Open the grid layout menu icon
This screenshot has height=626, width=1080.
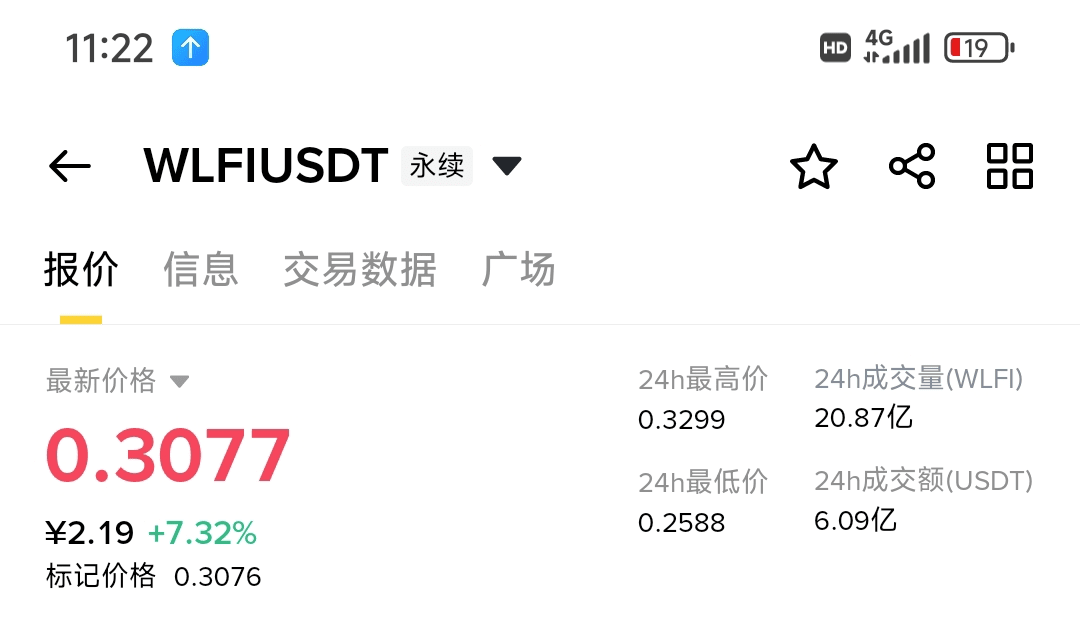coord(1009,166)
